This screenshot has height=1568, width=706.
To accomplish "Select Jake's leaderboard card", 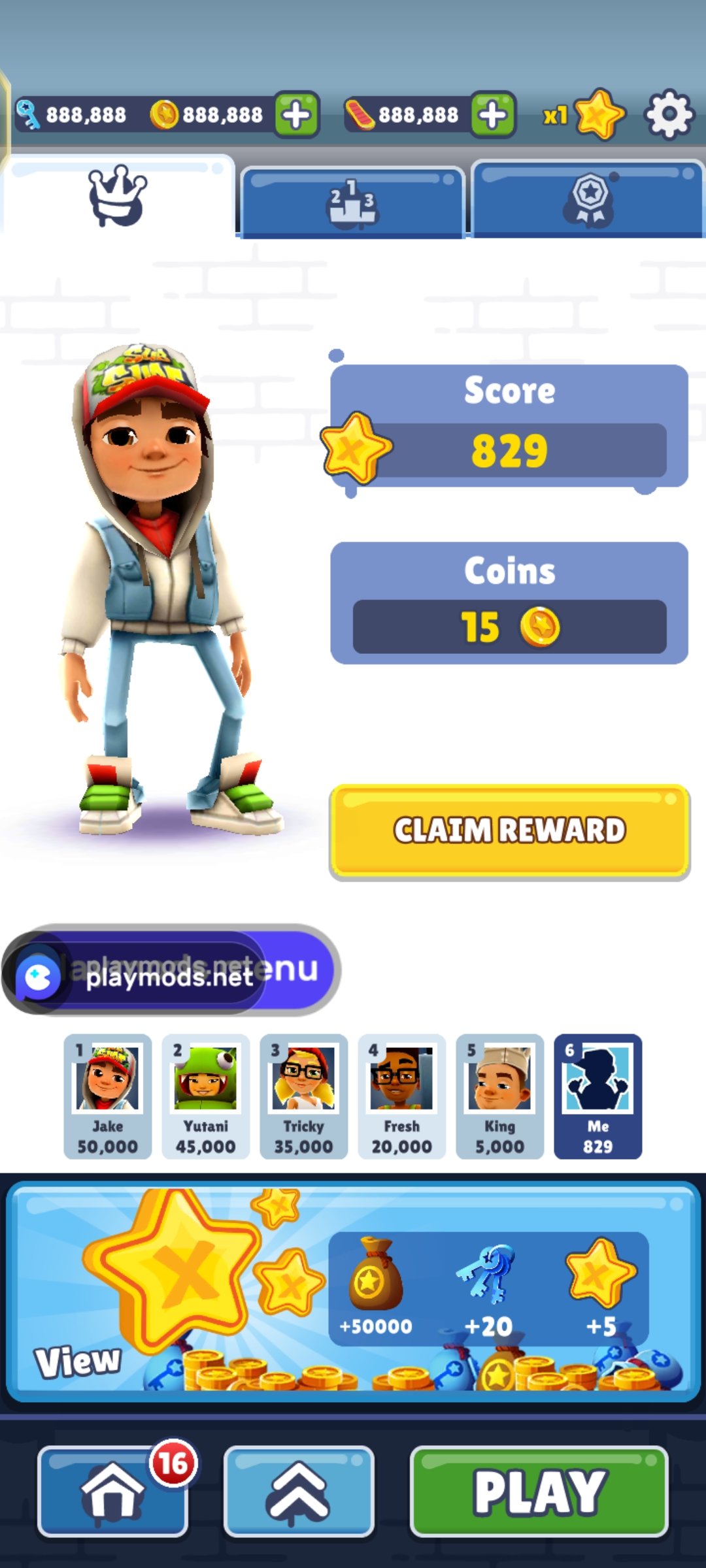I will pyautogui.click(x=108, y=1096).
